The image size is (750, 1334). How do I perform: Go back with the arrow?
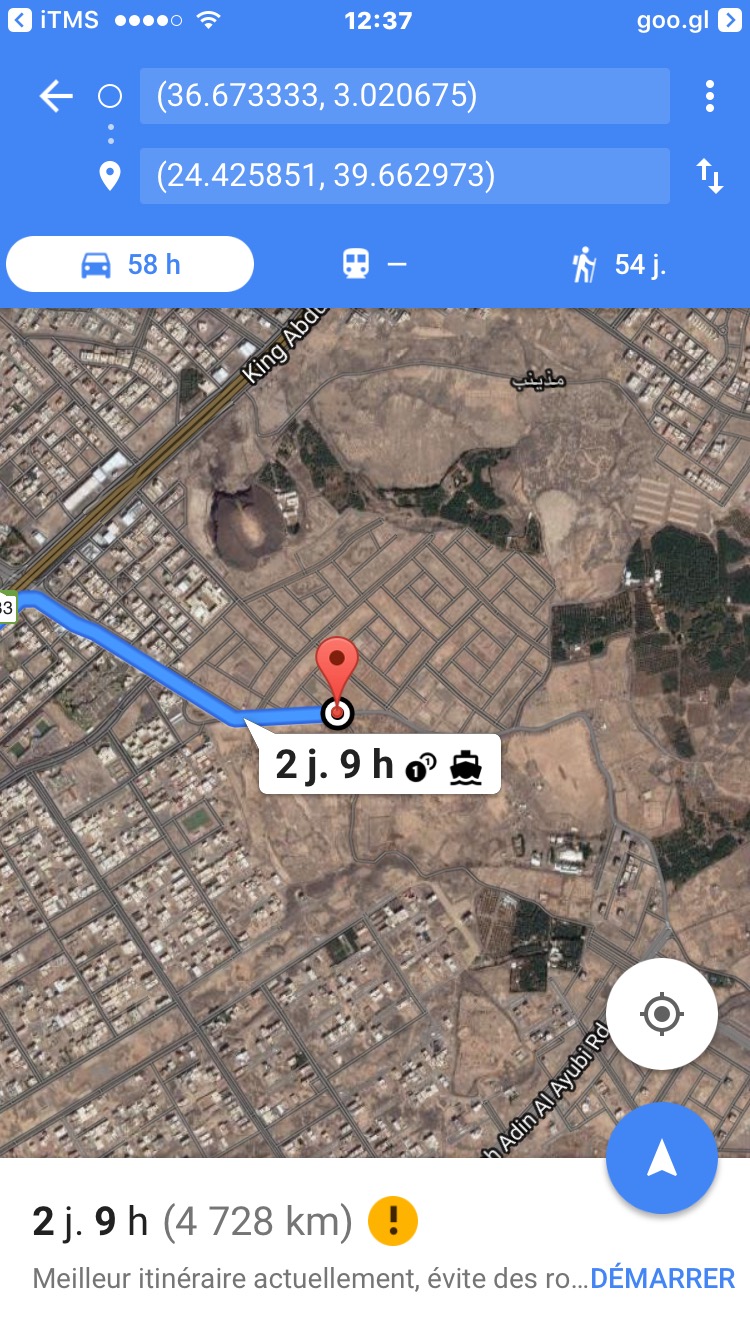[x=56, y=96]
